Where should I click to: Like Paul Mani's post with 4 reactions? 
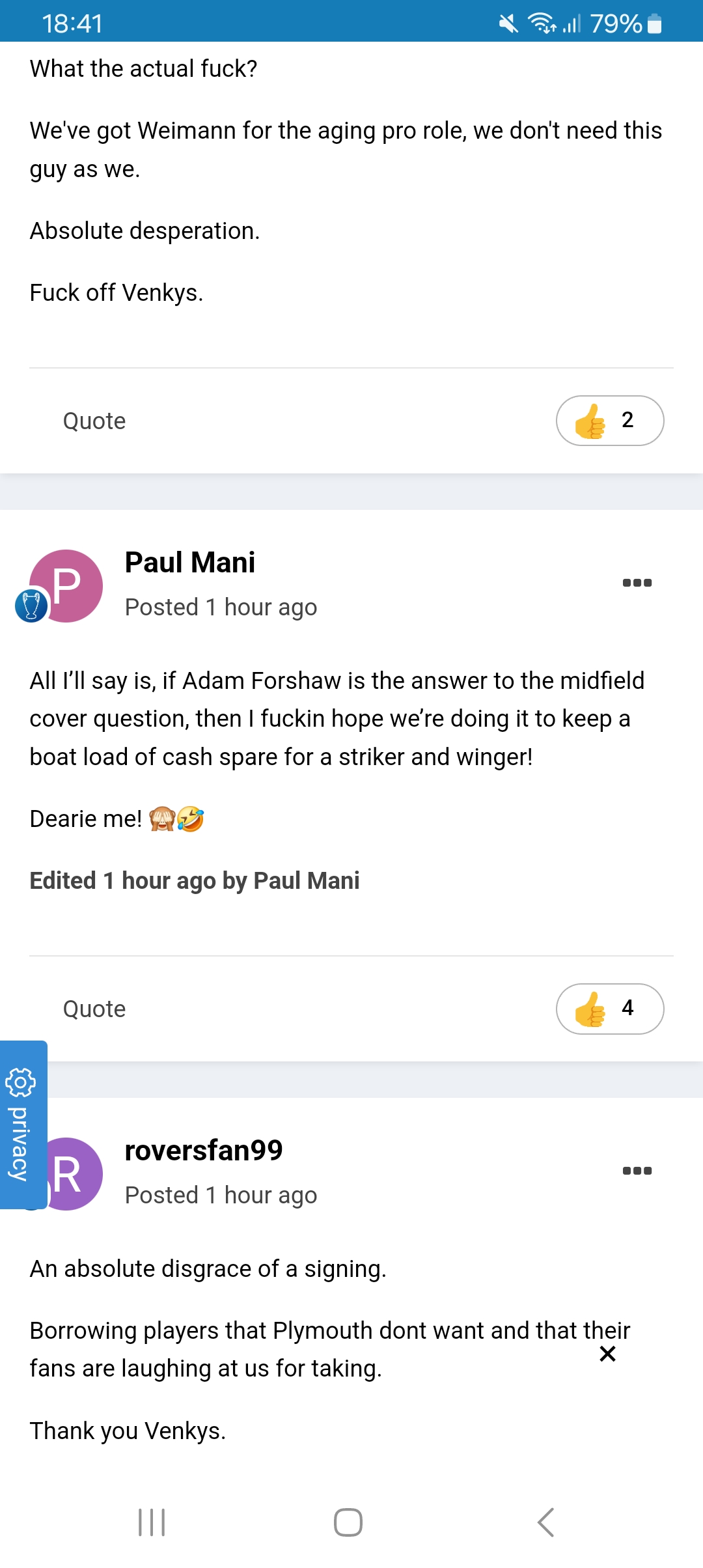[x=609, y=1009]
